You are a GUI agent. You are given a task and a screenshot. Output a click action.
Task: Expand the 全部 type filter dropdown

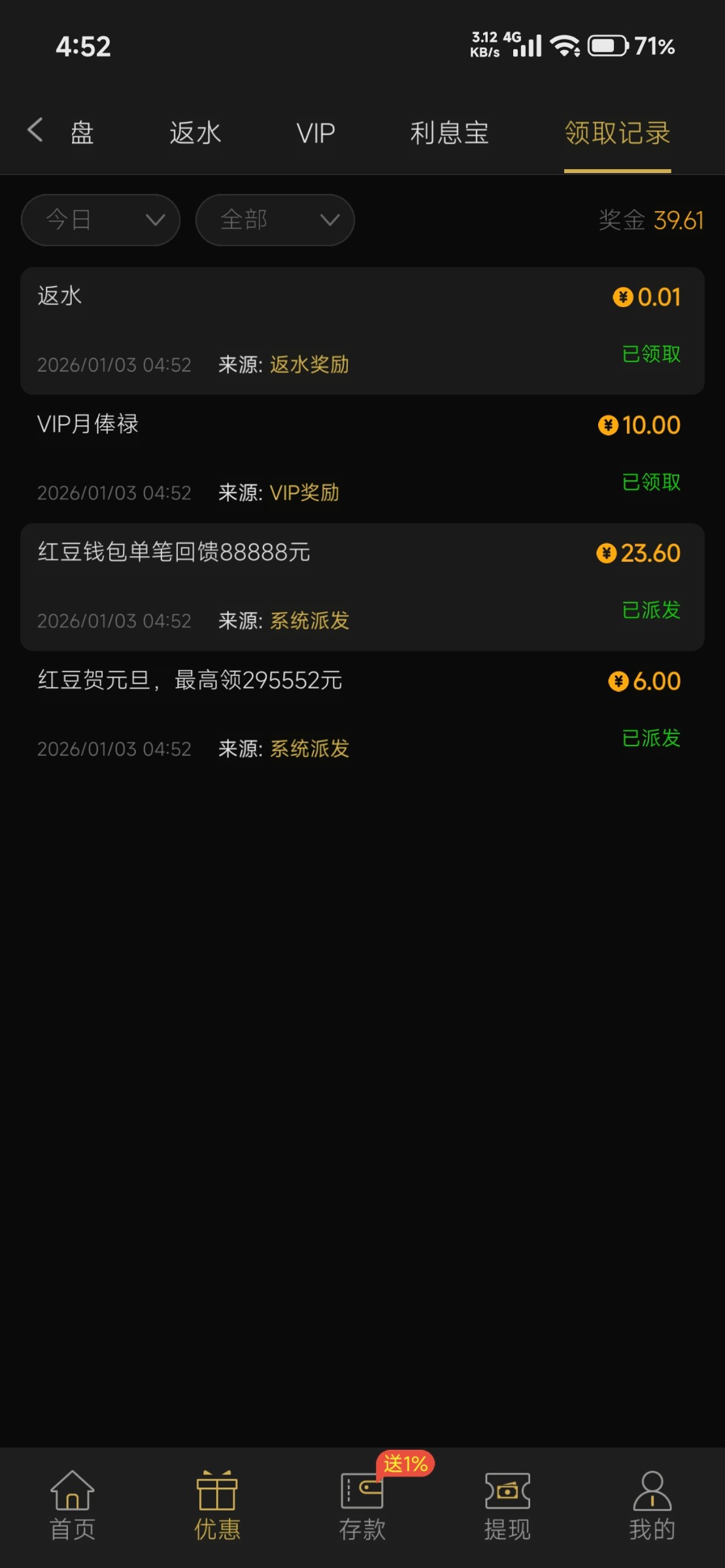pyautogui.click(x=275, y=220)
